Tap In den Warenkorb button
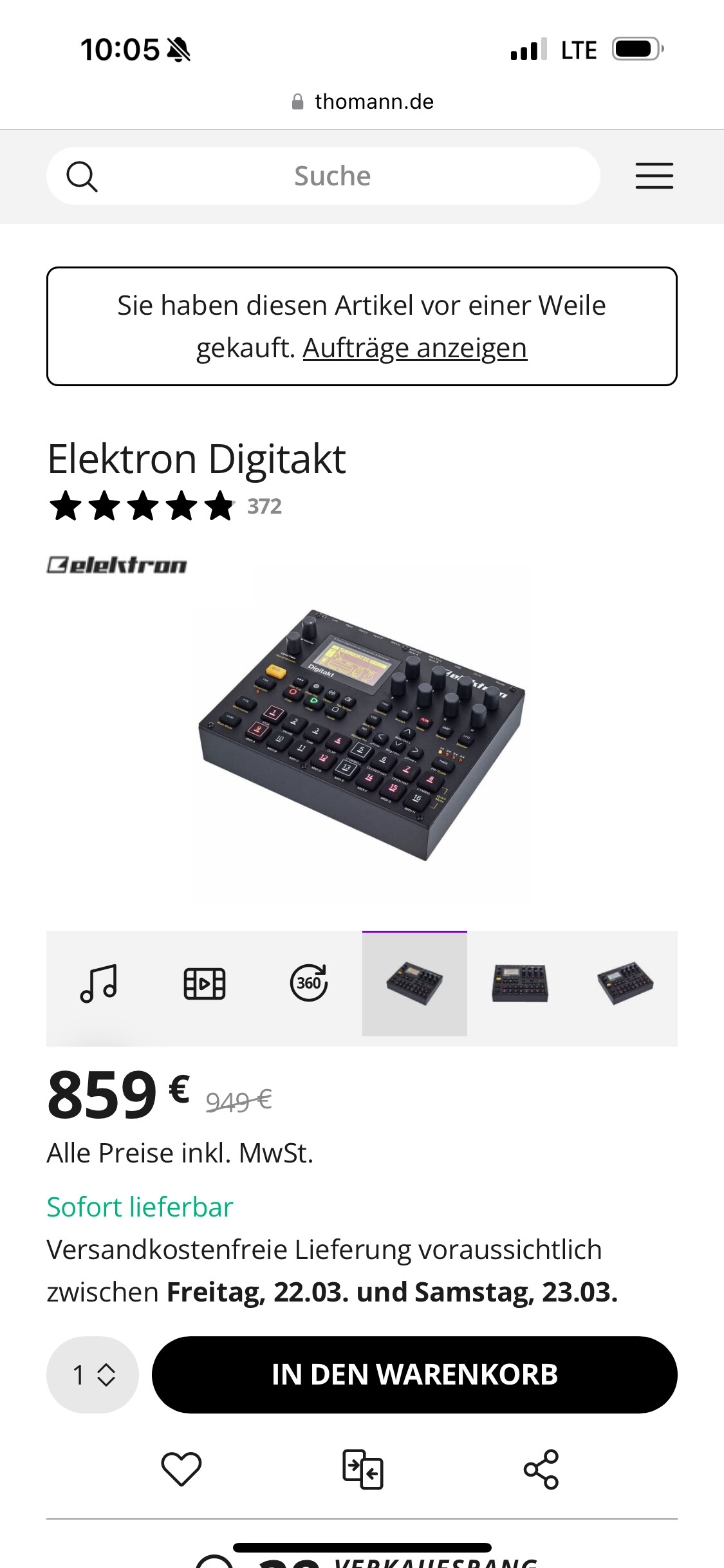 click(414, 1375)
